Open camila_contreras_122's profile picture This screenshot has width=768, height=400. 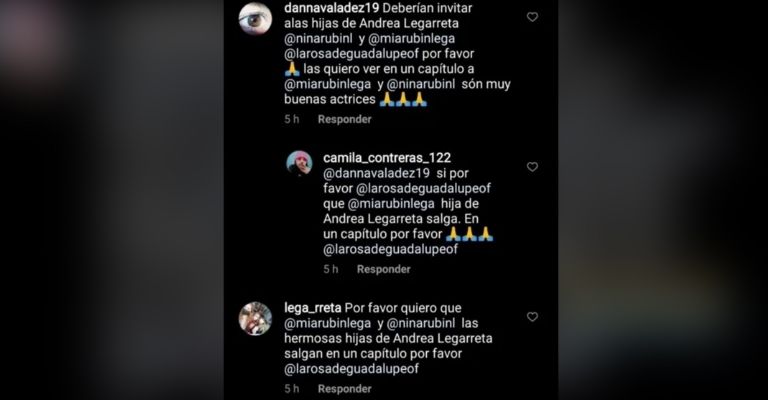[299, 162]
